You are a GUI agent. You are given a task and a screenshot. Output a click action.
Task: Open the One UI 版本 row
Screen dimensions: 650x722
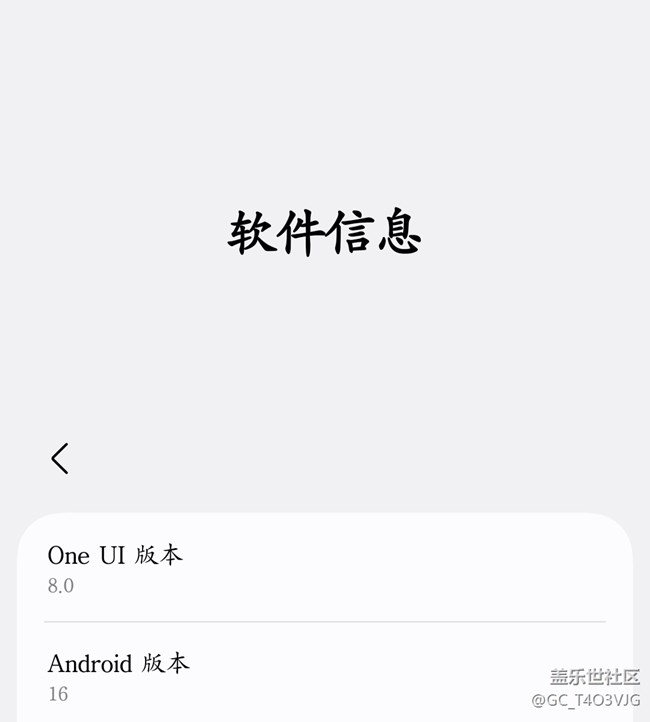[324, 568]
